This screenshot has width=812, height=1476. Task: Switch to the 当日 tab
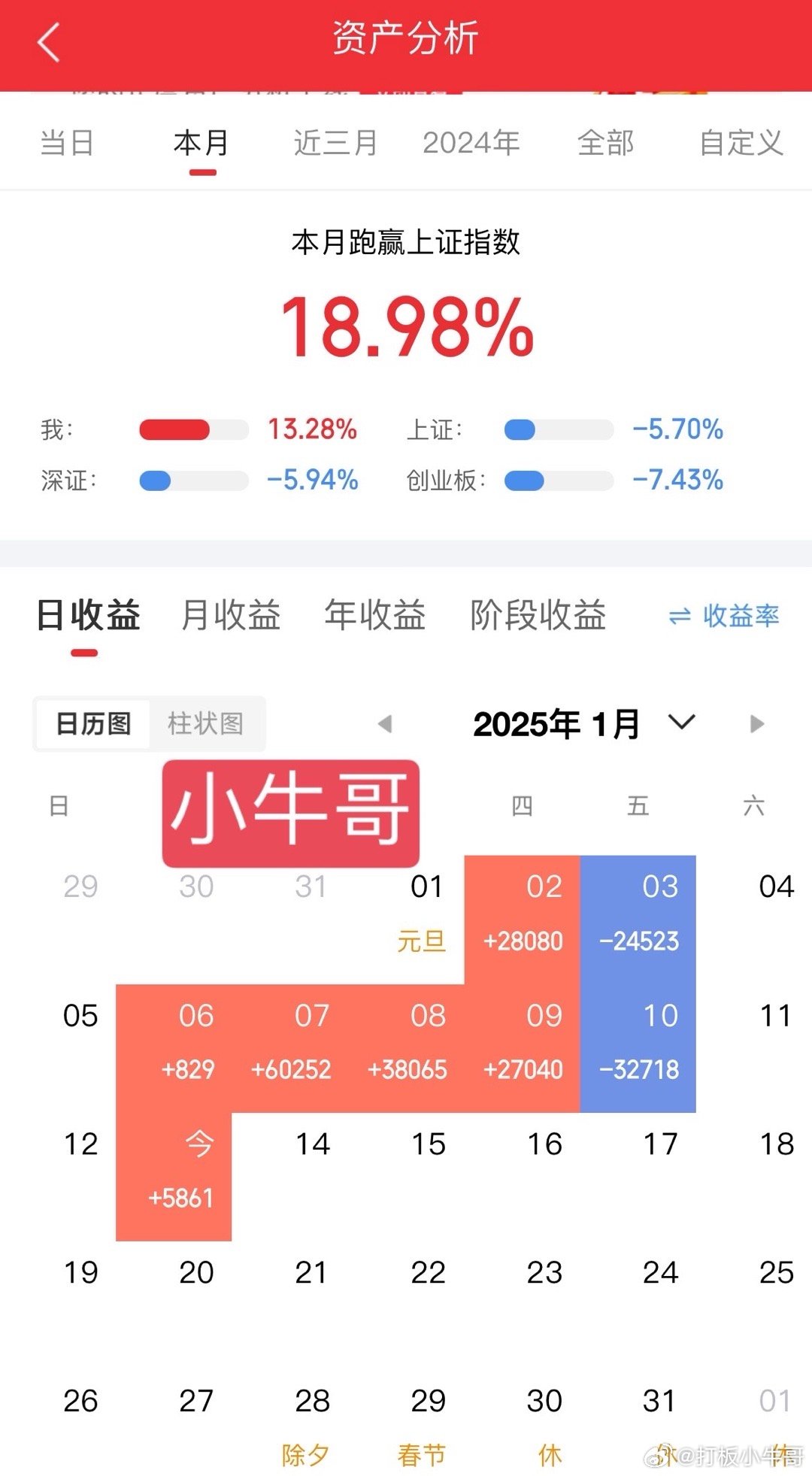67,143
